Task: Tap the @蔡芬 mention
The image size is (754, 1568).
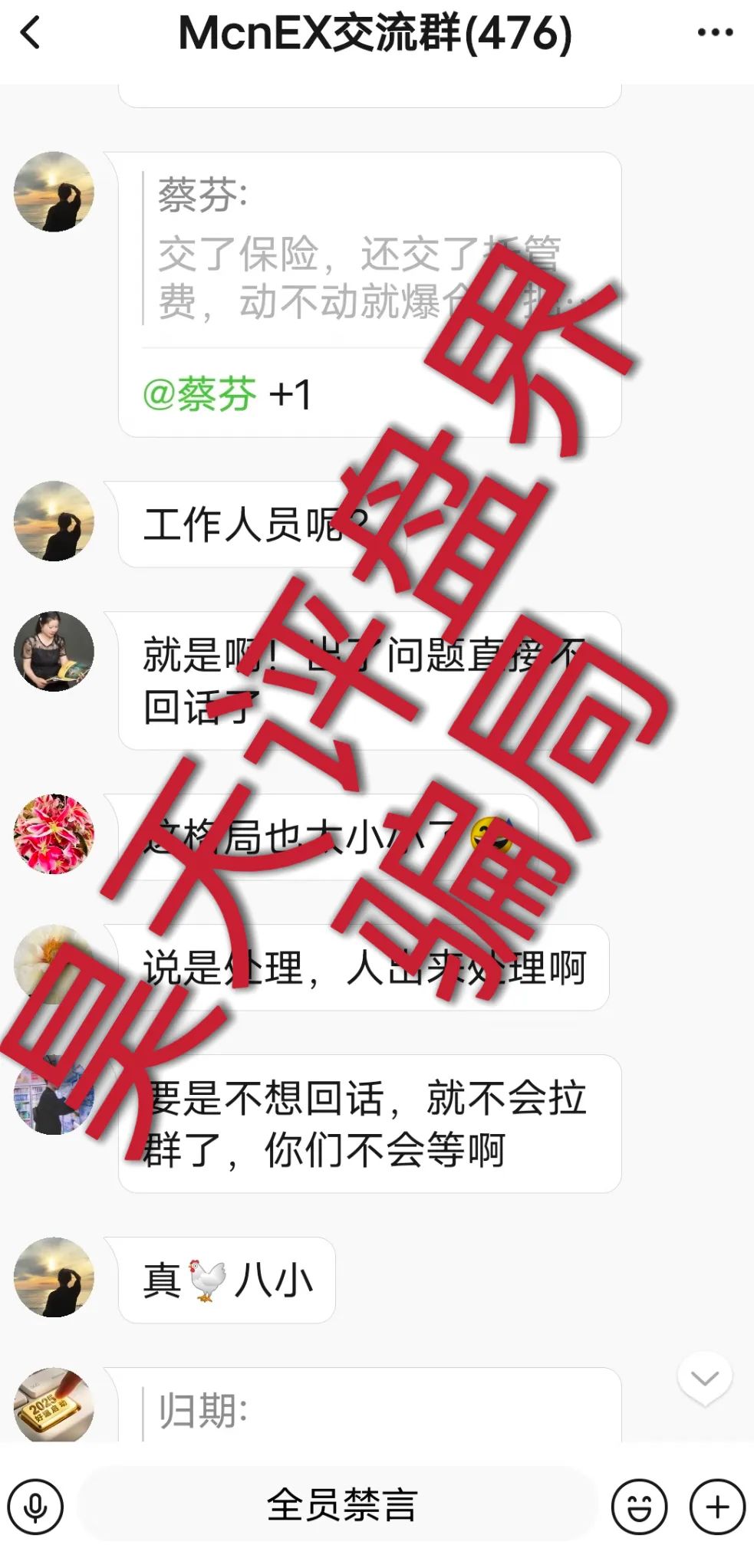Action: click(201, 395)
